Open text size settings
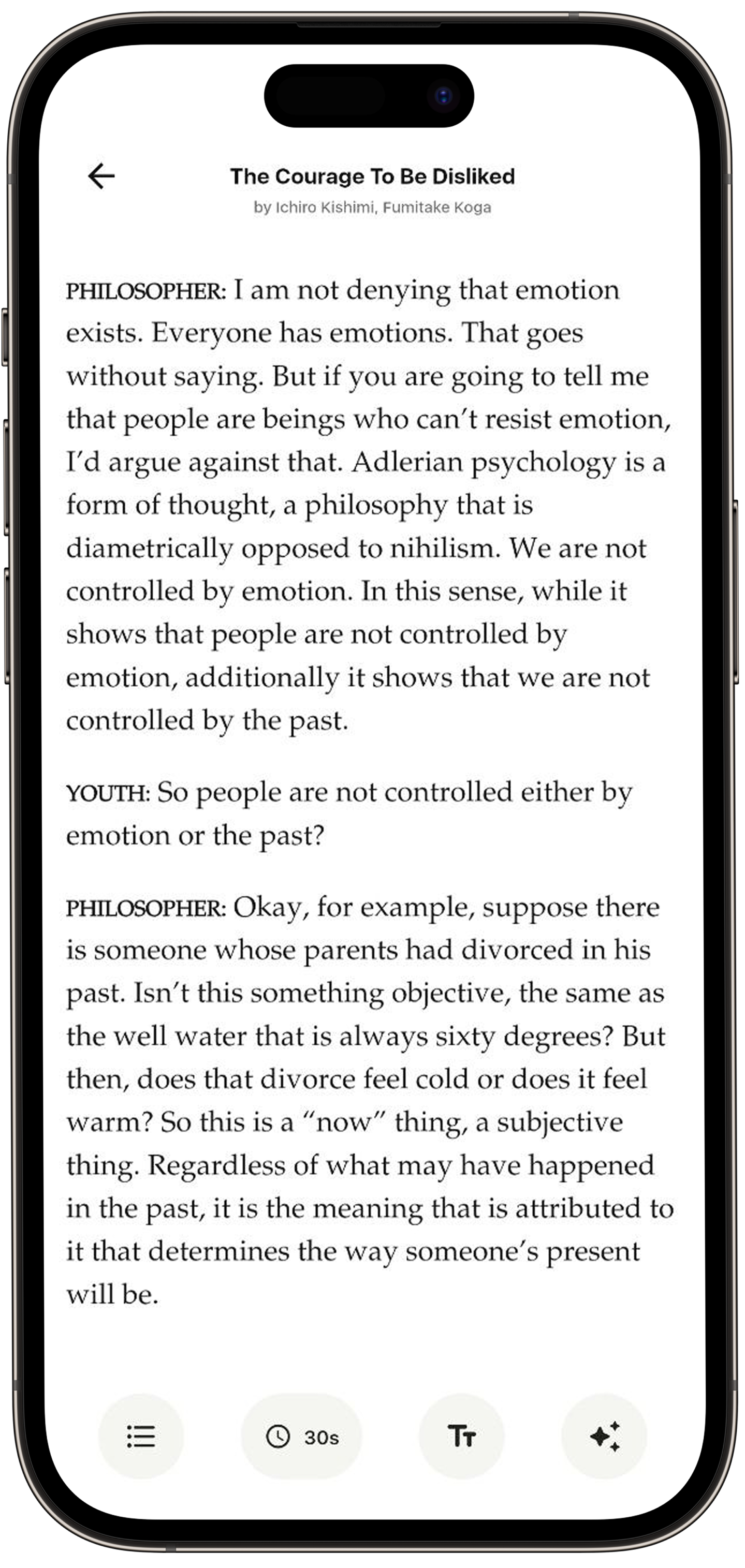 [x=462, y=1437]
